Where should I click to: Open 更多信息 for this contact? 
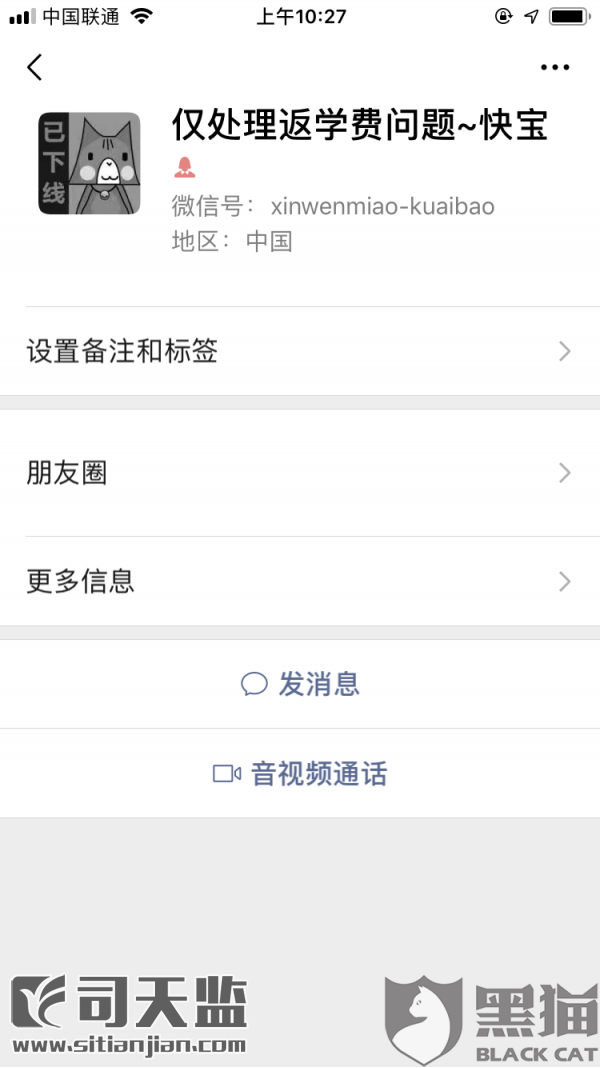(x=300, y=581)
